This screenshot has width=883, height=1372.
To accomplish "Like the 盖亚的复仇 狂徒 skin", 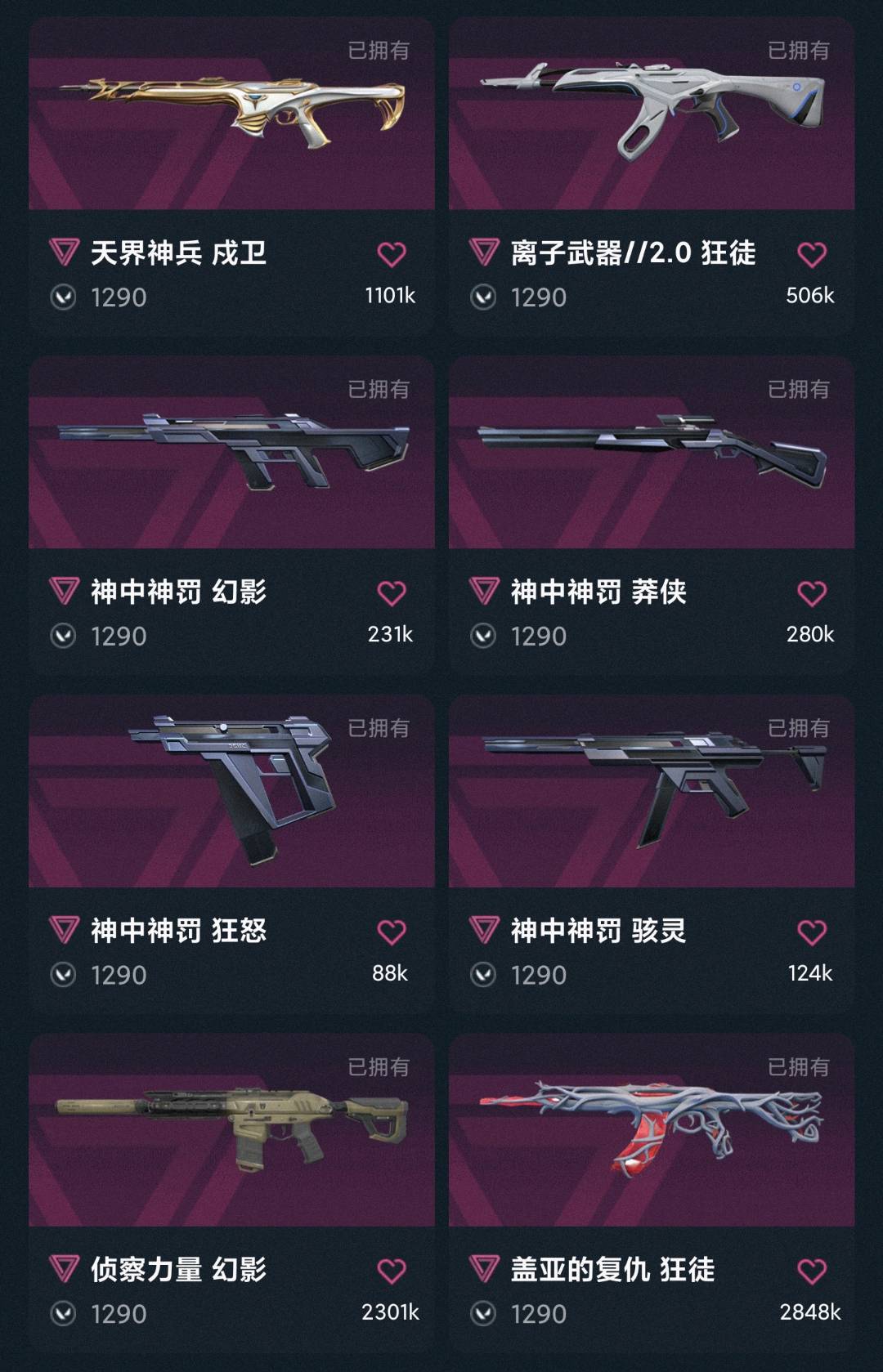I will (x=812, y=1271).
